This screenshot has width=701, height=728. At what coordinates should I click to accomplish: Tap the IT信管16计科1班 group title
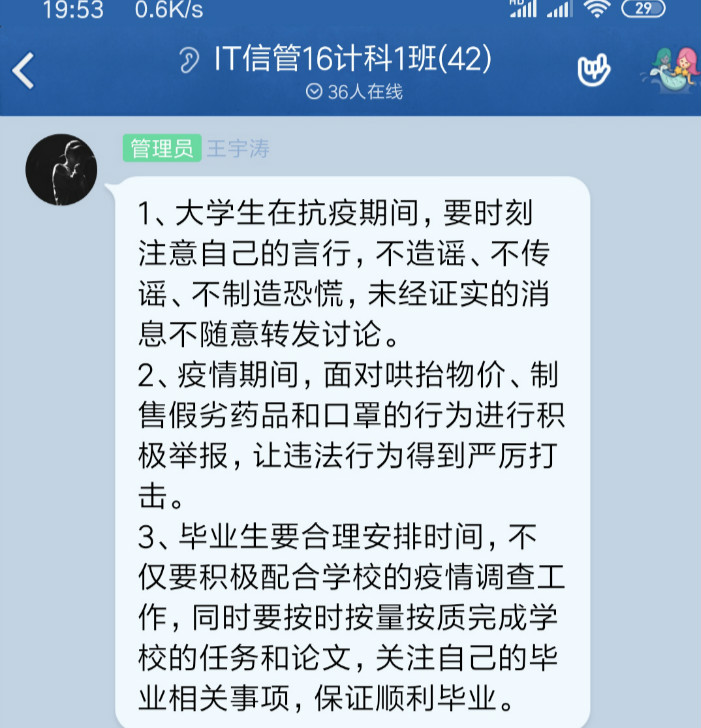[x=352, y=60]
